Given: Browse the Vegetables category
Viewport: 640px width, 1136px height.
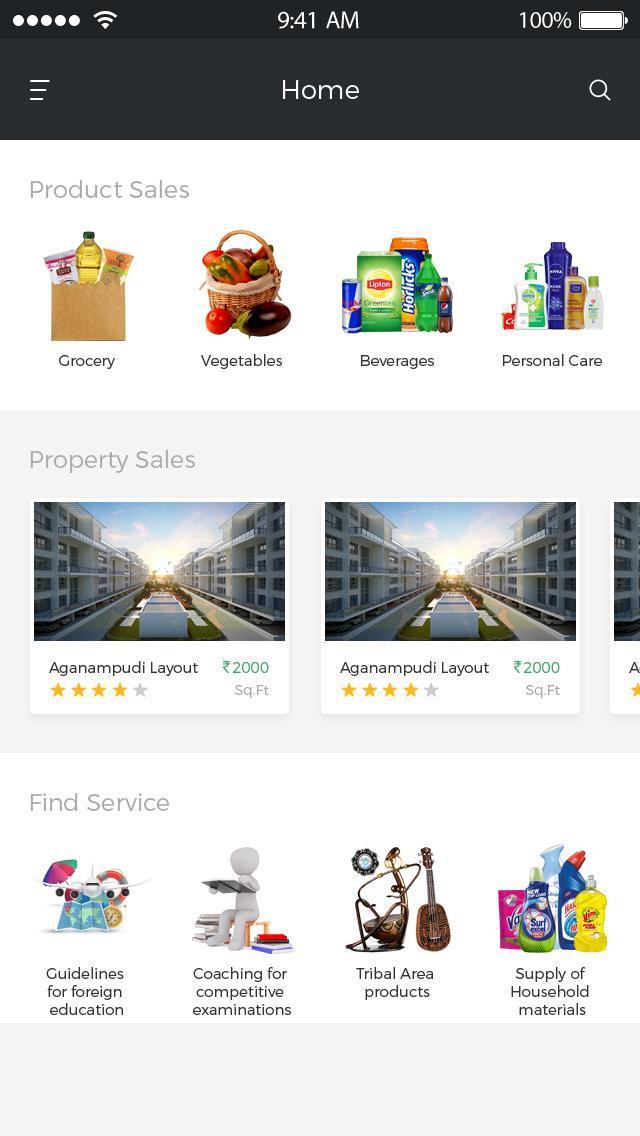Looking at the screenshot, I should 242,299.
